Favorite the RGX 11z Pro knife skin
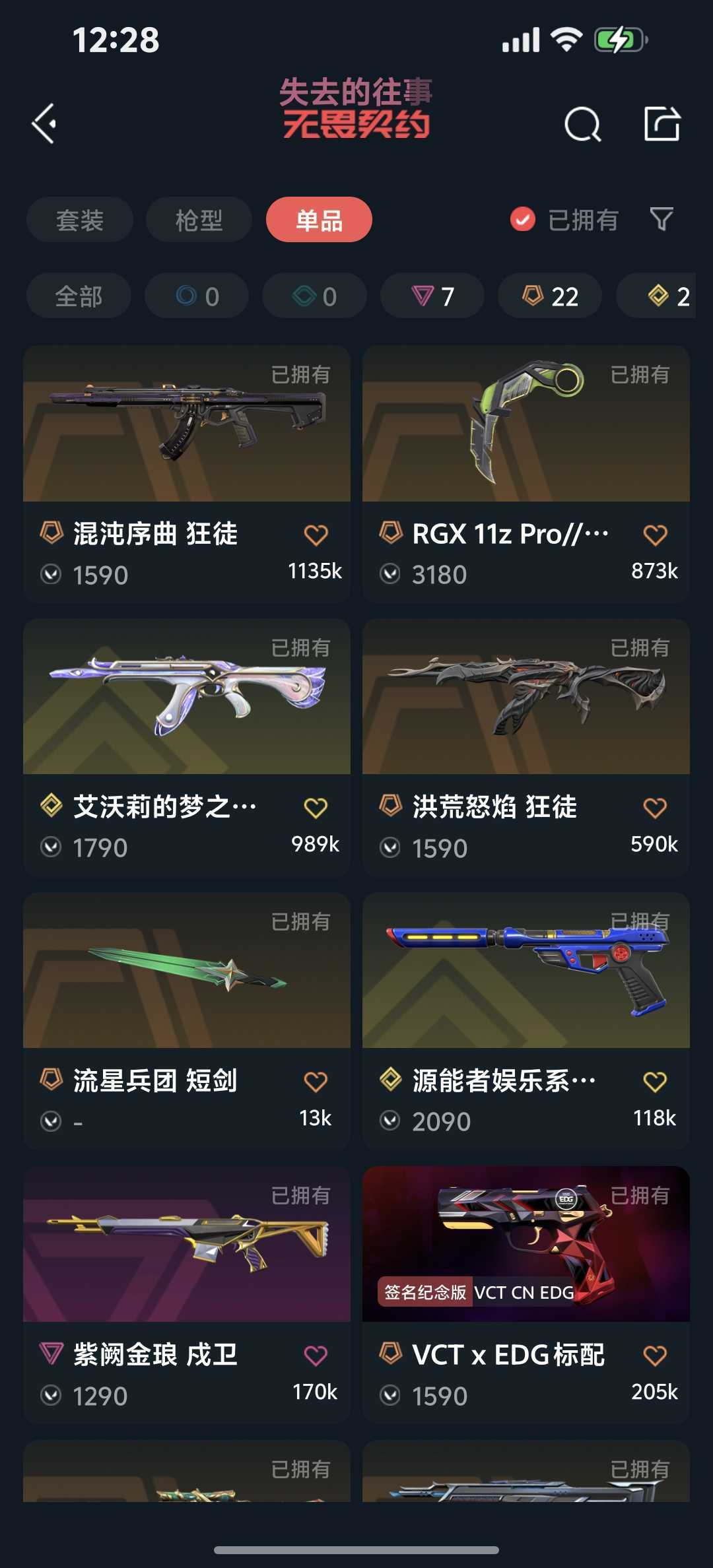 pyautogui.click(x=655, y=535)
